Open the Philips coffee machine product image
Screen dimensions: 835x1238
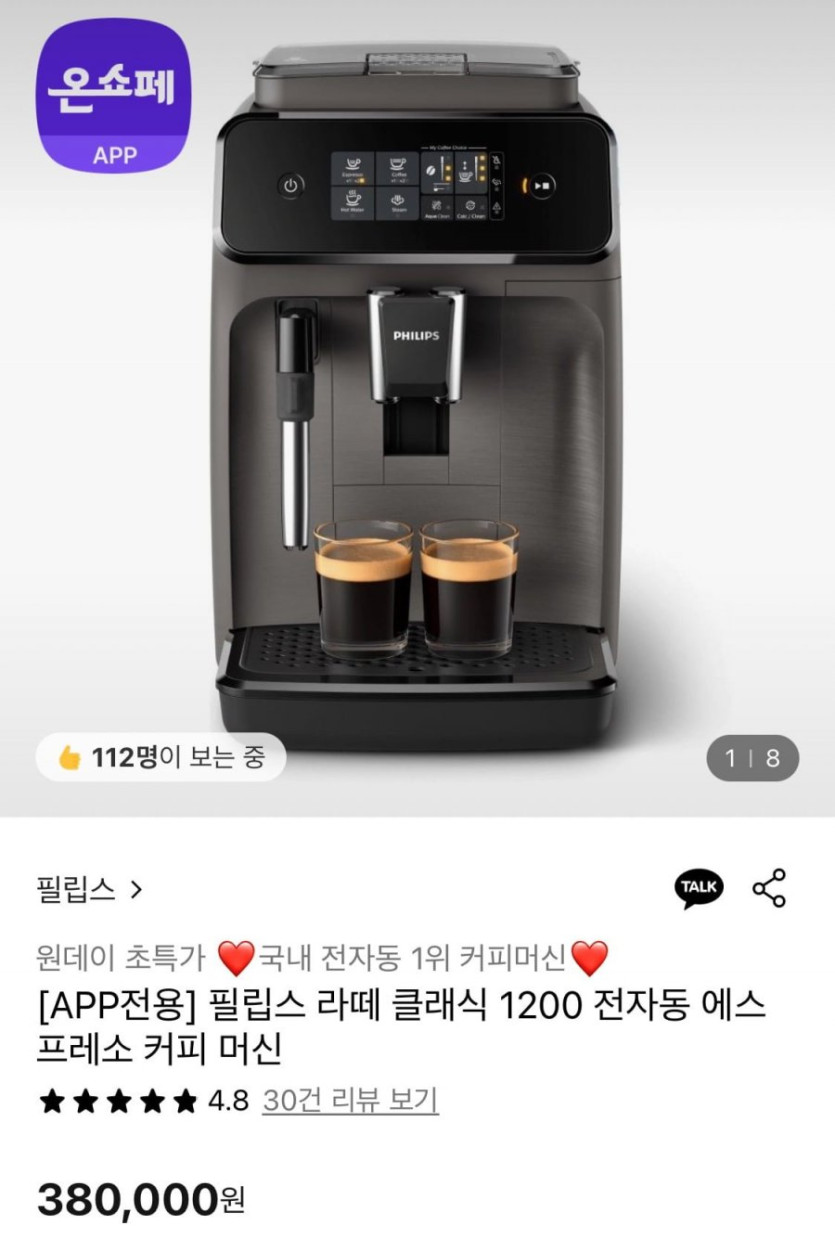(x=415, y=400)
